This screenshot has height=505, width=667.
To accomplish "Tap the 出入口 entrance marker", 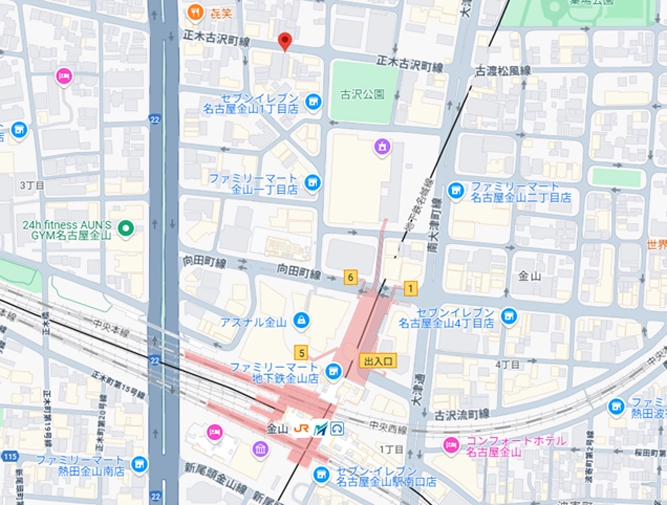I will (379, 360).
